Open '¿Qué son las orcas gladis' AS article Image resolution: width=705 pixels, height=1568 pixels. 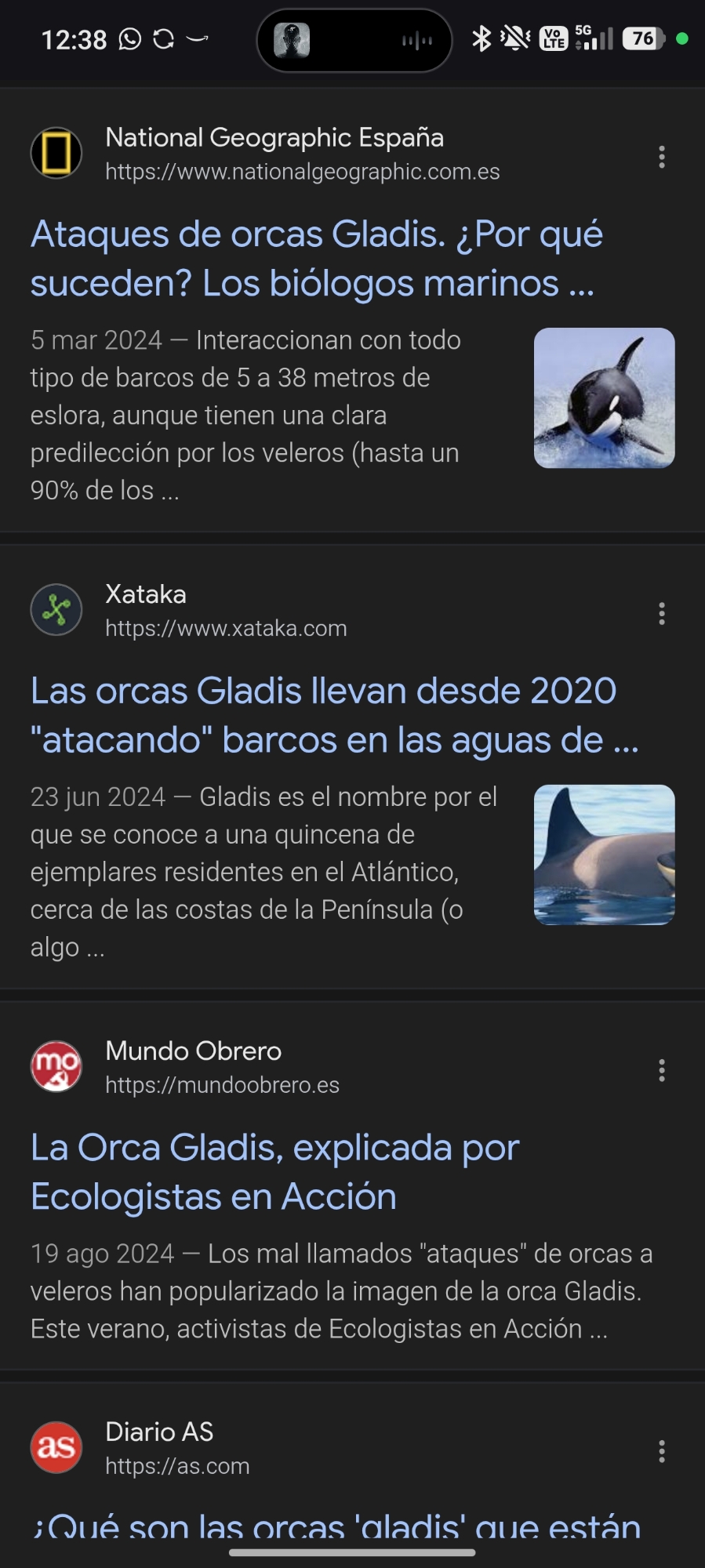337,1527
